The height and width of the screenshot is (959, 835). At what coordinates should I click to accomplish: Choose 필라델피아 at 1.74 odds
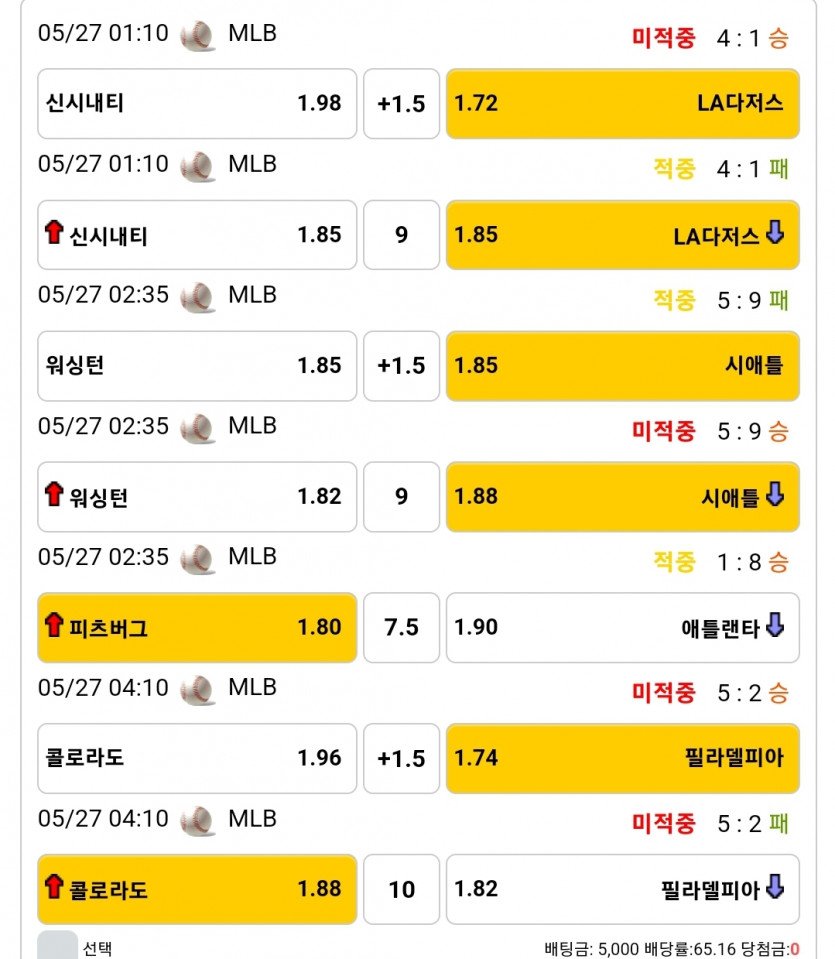(622, 758)
